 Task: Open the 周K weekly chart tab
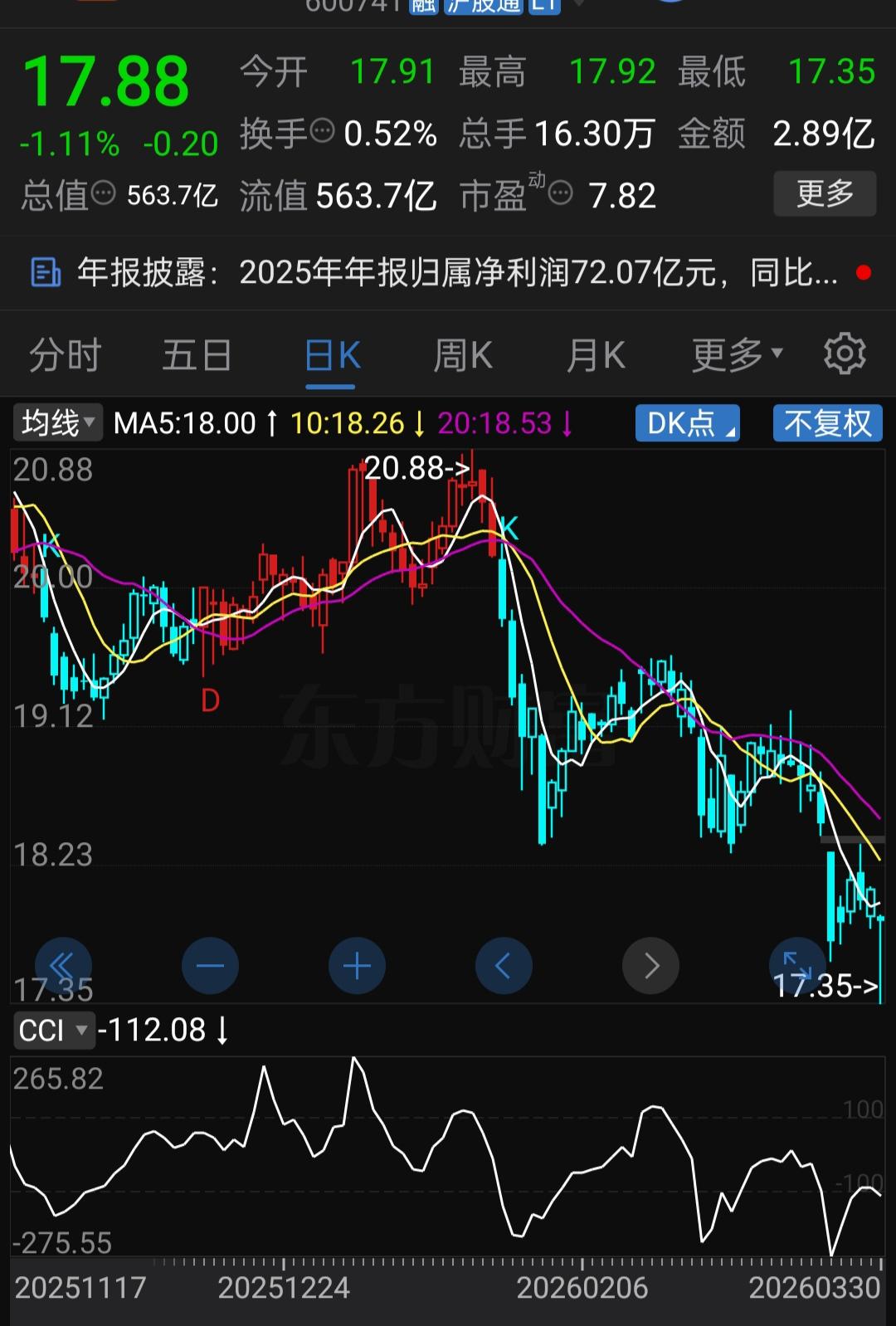462,353
